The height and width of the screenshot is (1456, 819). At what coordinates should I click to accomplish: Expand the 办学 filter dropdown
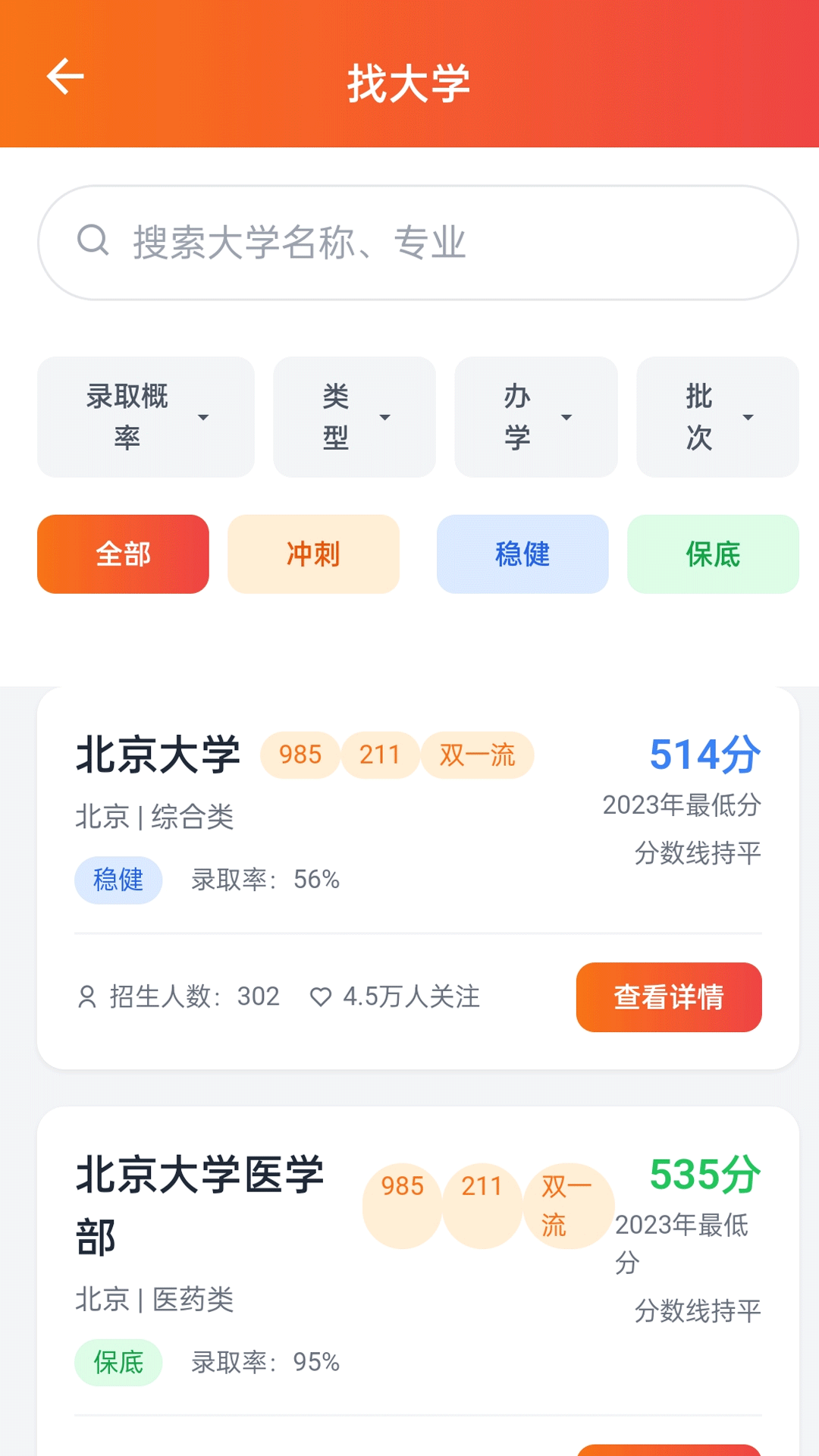[x=535, y=417]
